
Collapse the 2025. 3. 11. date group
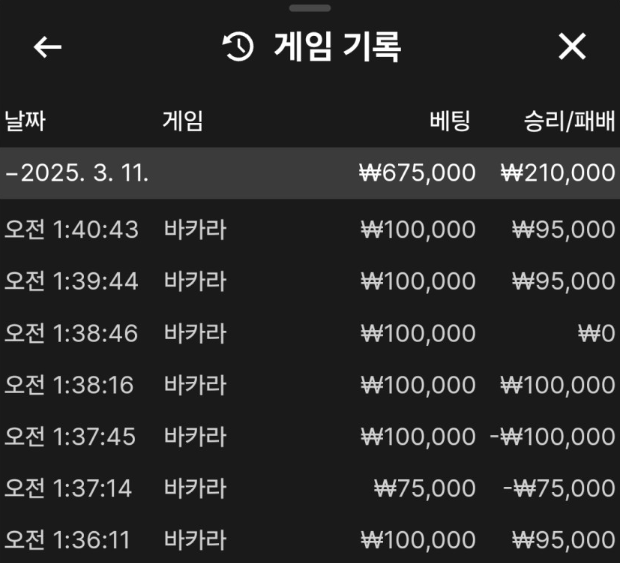point(77,173)
